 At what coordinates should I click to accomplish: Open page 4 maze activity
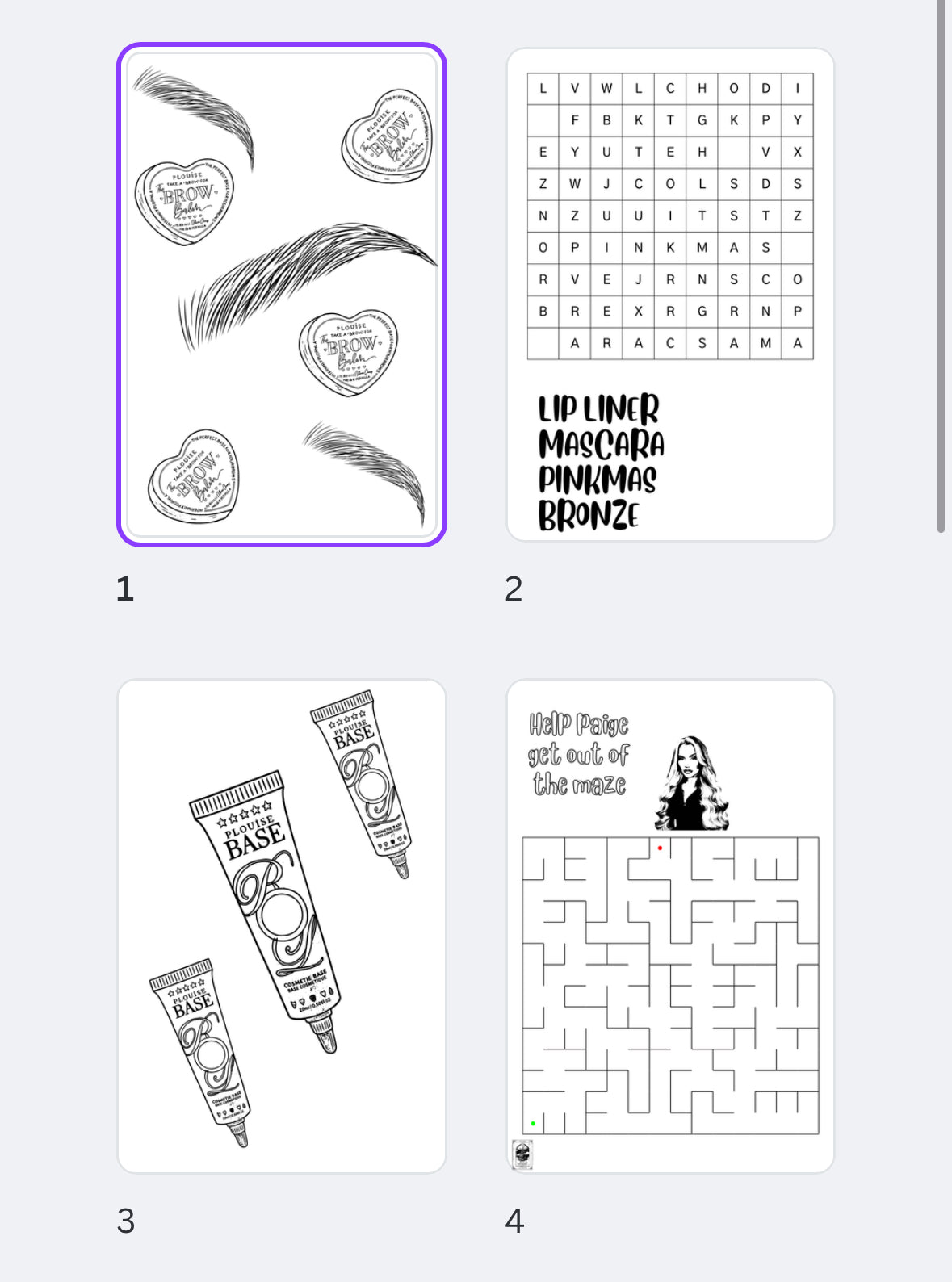670,926
